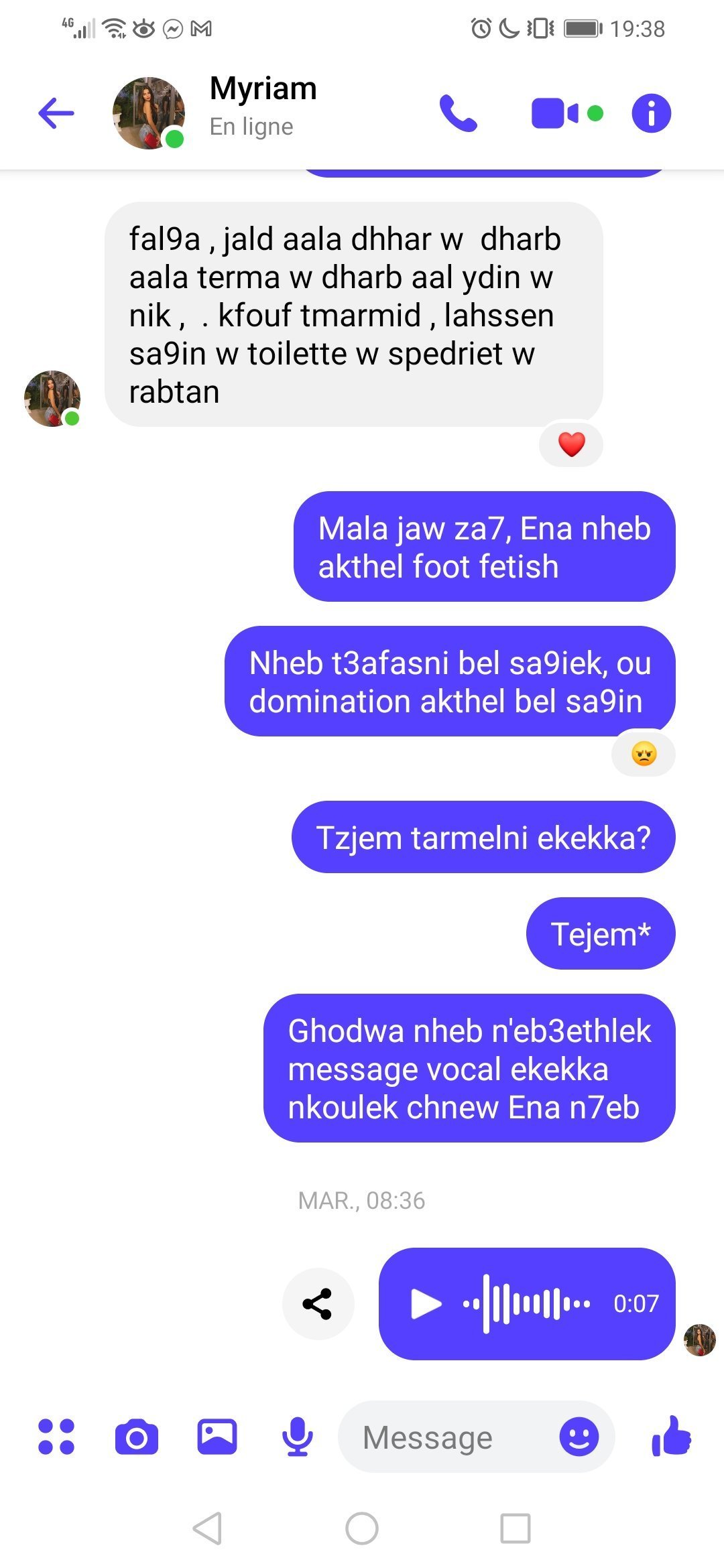Open conversation info details

651,113
